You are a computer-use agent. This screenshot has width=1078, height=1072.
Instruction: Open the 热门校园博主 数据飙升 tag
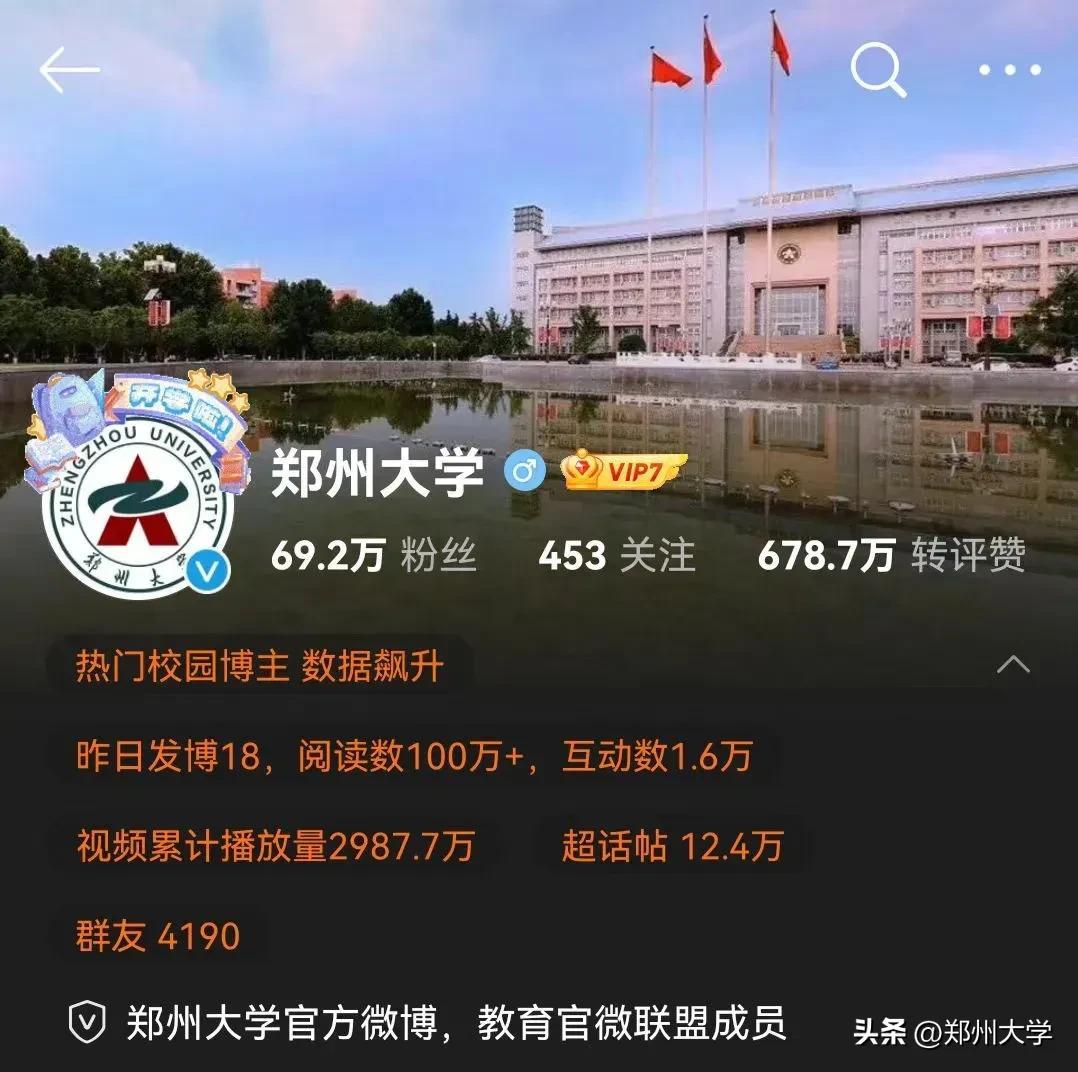[259, 666]
